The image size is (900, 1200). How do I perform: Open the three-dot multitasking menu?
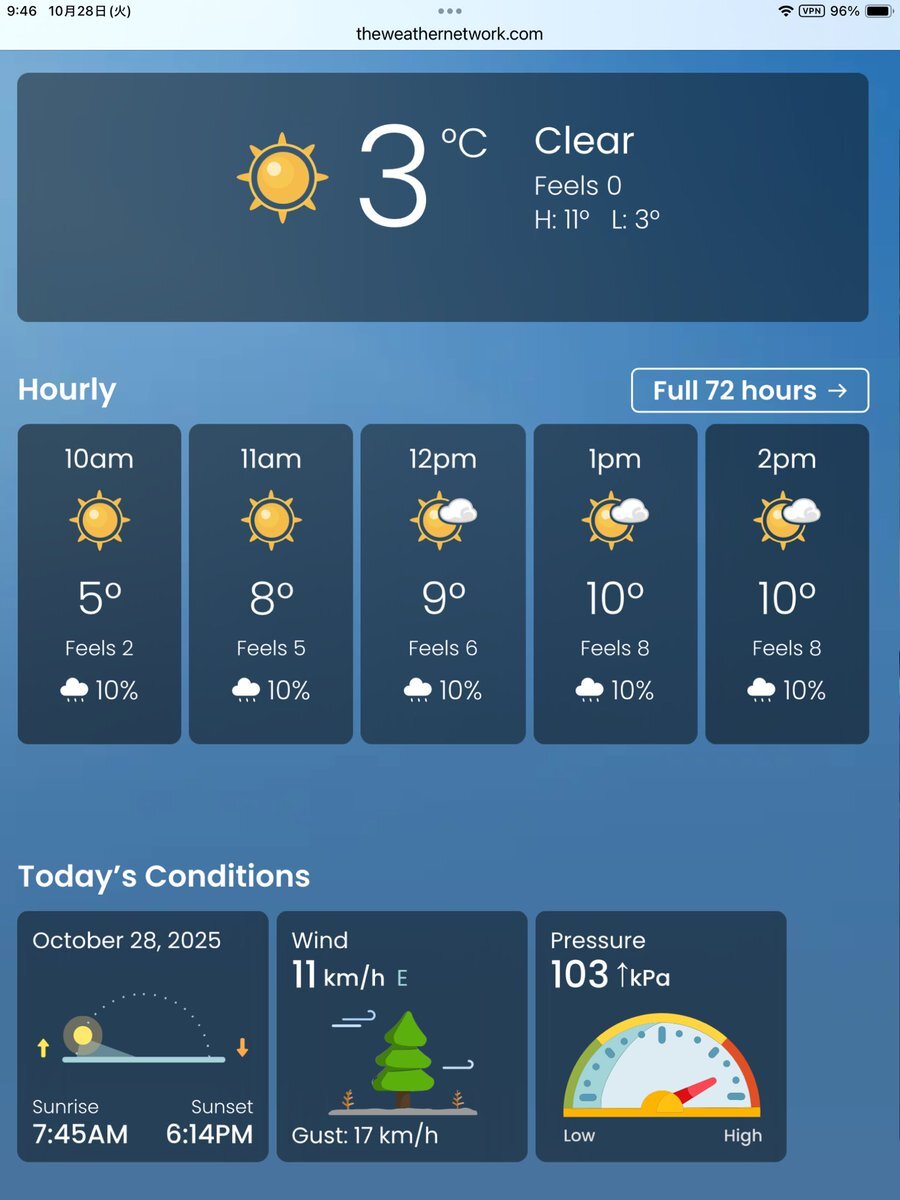pos(450,11)
